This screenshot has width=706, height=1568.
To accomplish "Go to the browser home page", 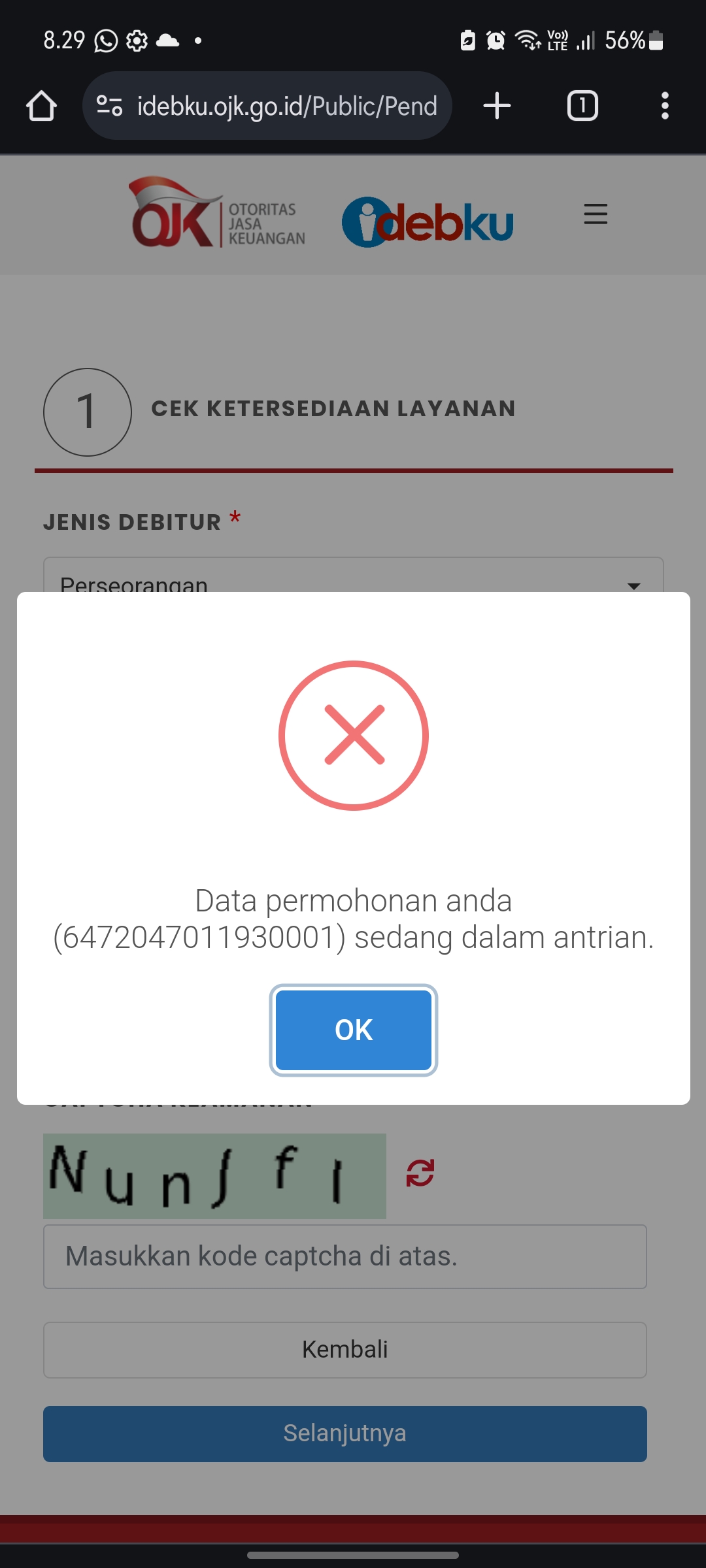I will pos(41,106).
